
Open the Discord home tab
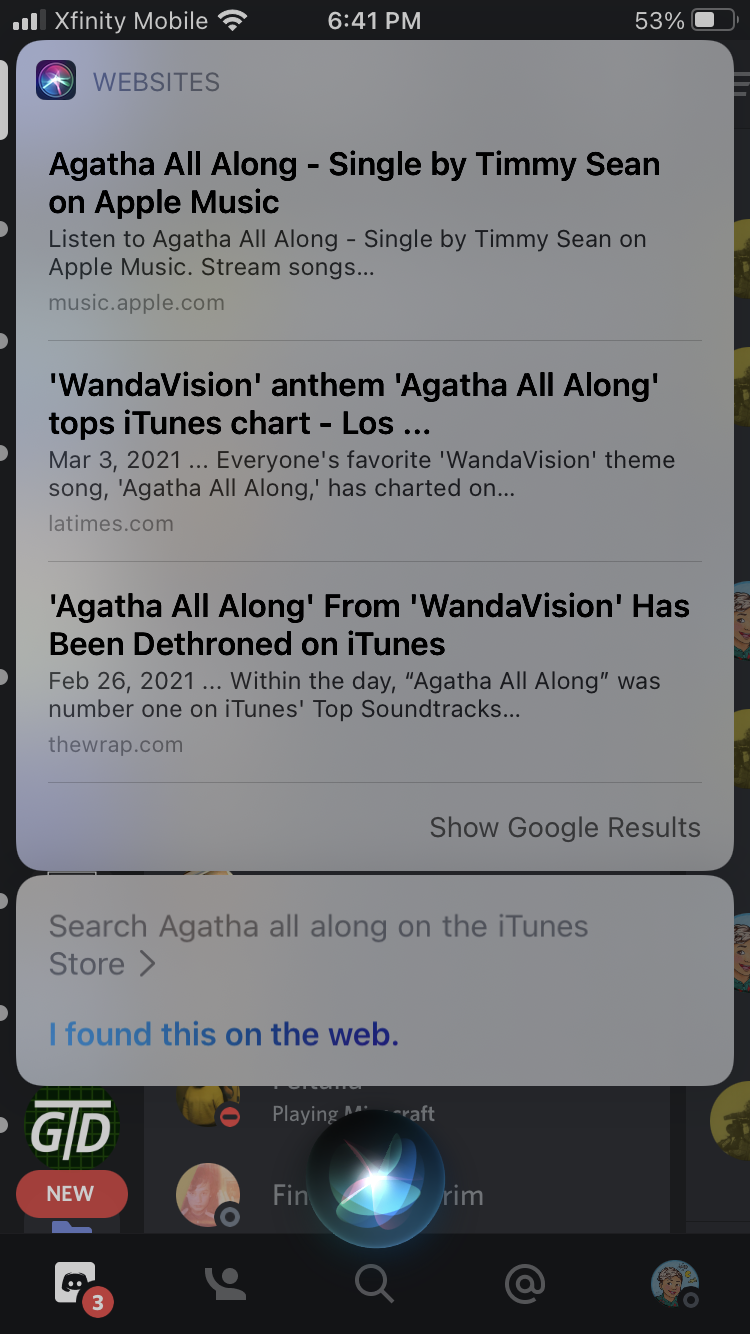tap(76, 1284)
